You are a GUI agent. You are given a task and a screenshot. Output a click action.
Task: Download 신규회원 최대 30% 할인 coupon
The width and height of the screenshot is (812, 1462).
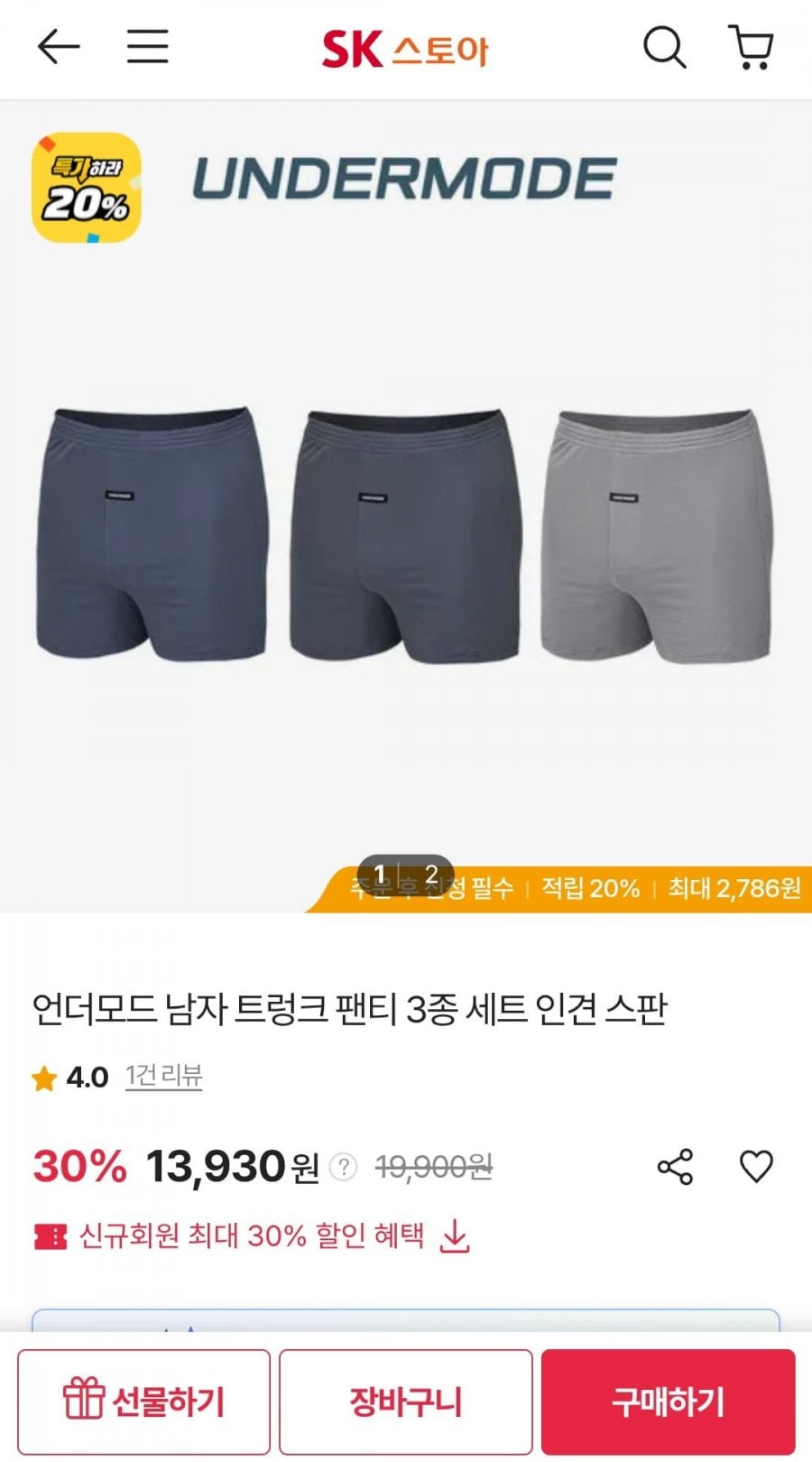455,1236
